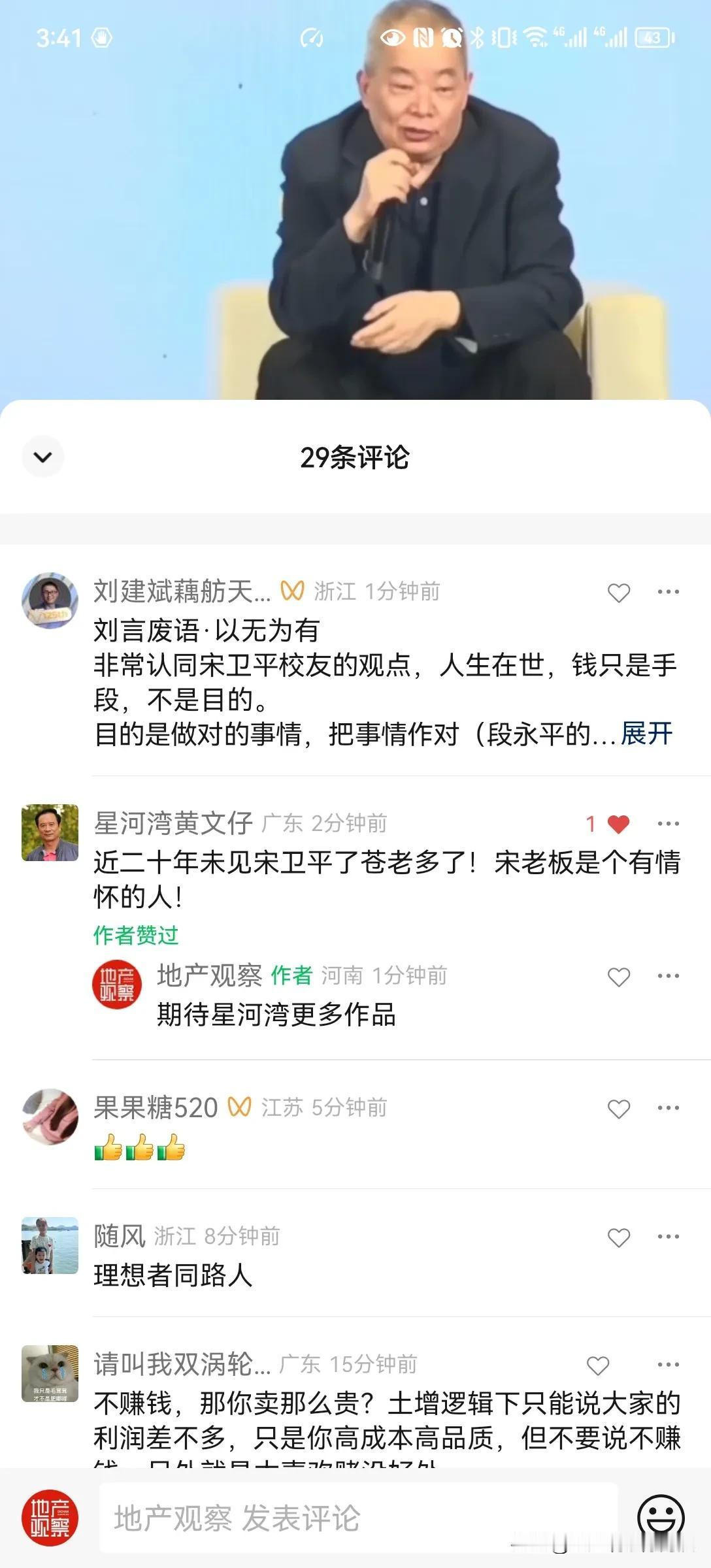This screenshot has height=1568, width=711.
Task: Tap the gold badge icon beside 刘建斌's name
Action: (x=292, y=591)
